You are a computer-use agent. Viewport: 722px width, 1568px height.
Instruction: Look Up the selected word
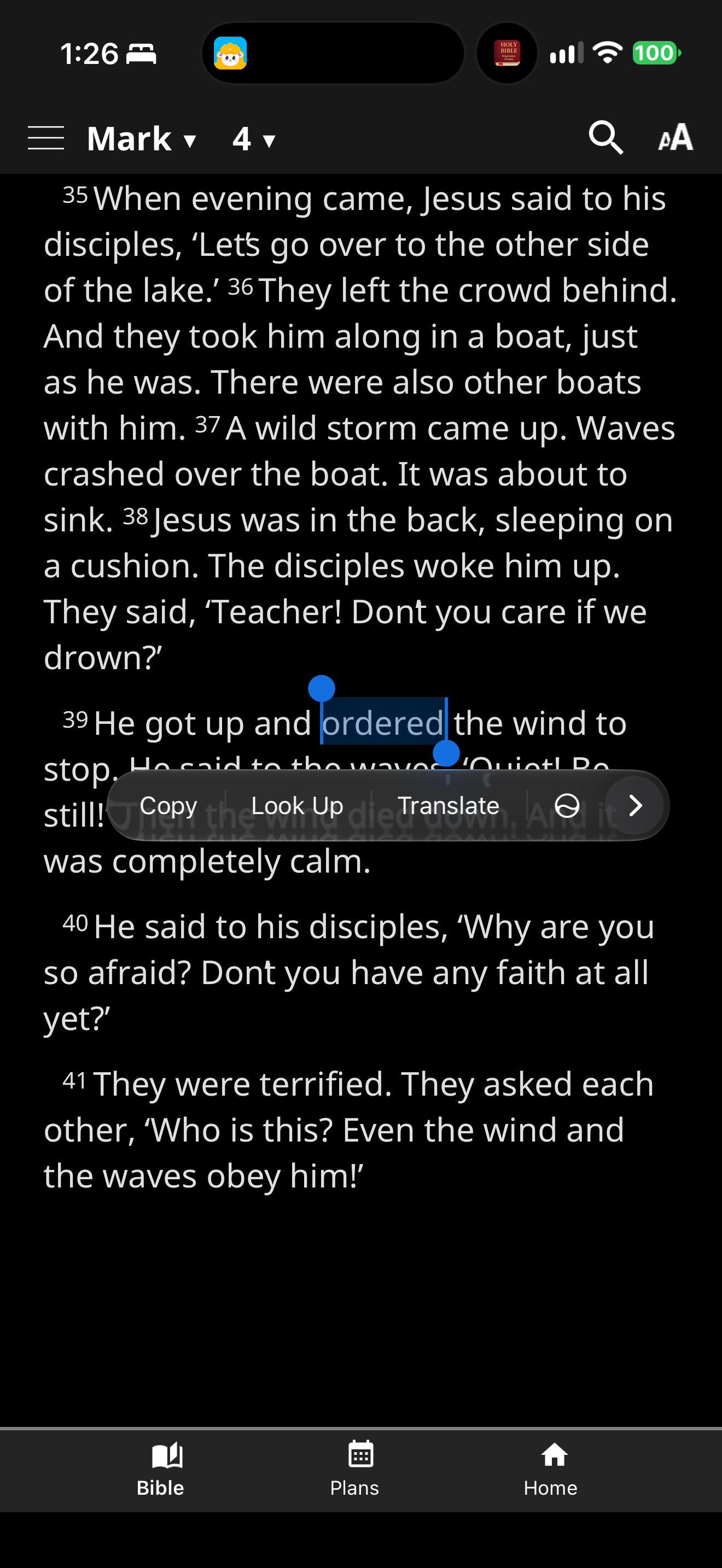click(x=297, y=805)
